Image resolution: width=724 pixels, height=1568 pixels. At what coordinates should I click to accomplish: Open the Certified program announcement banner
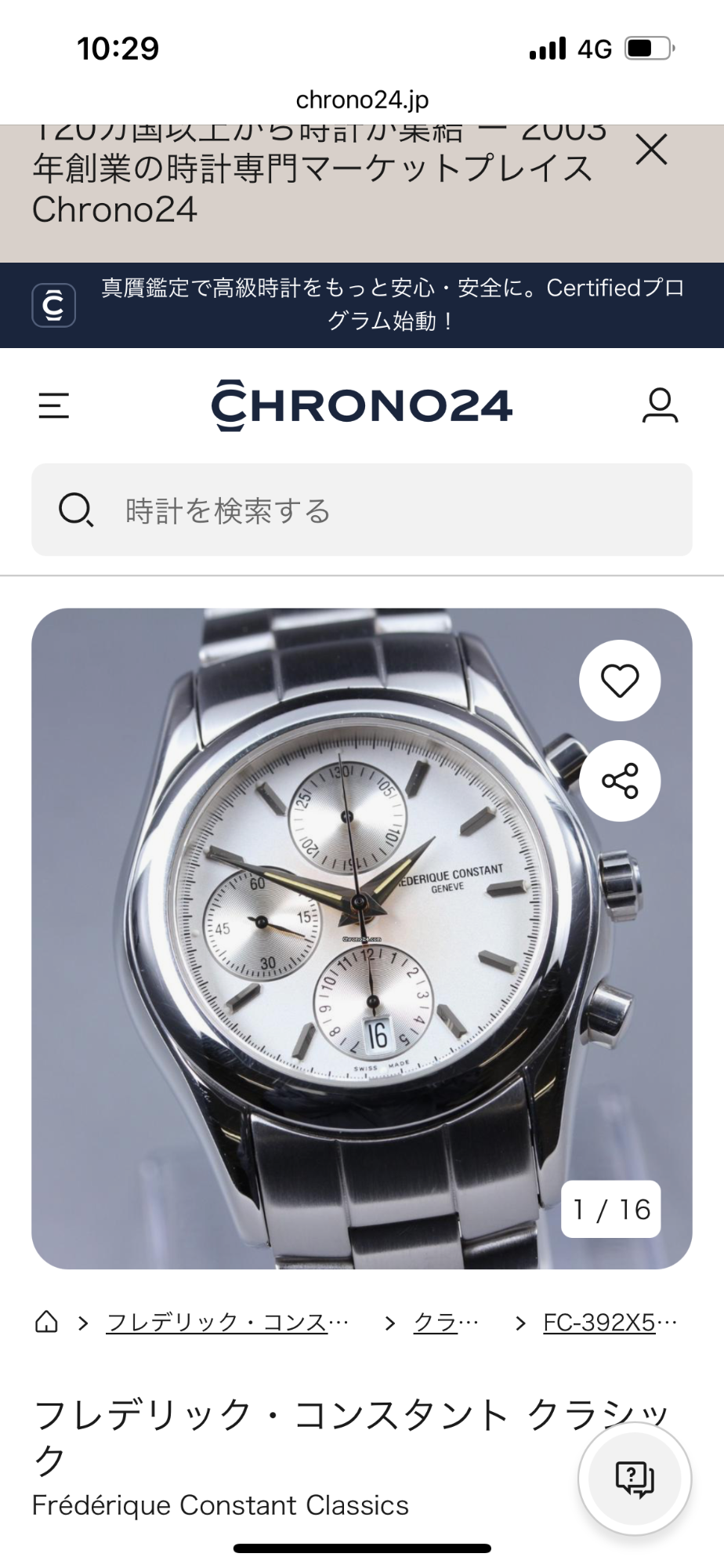click(x=392, y=304)
